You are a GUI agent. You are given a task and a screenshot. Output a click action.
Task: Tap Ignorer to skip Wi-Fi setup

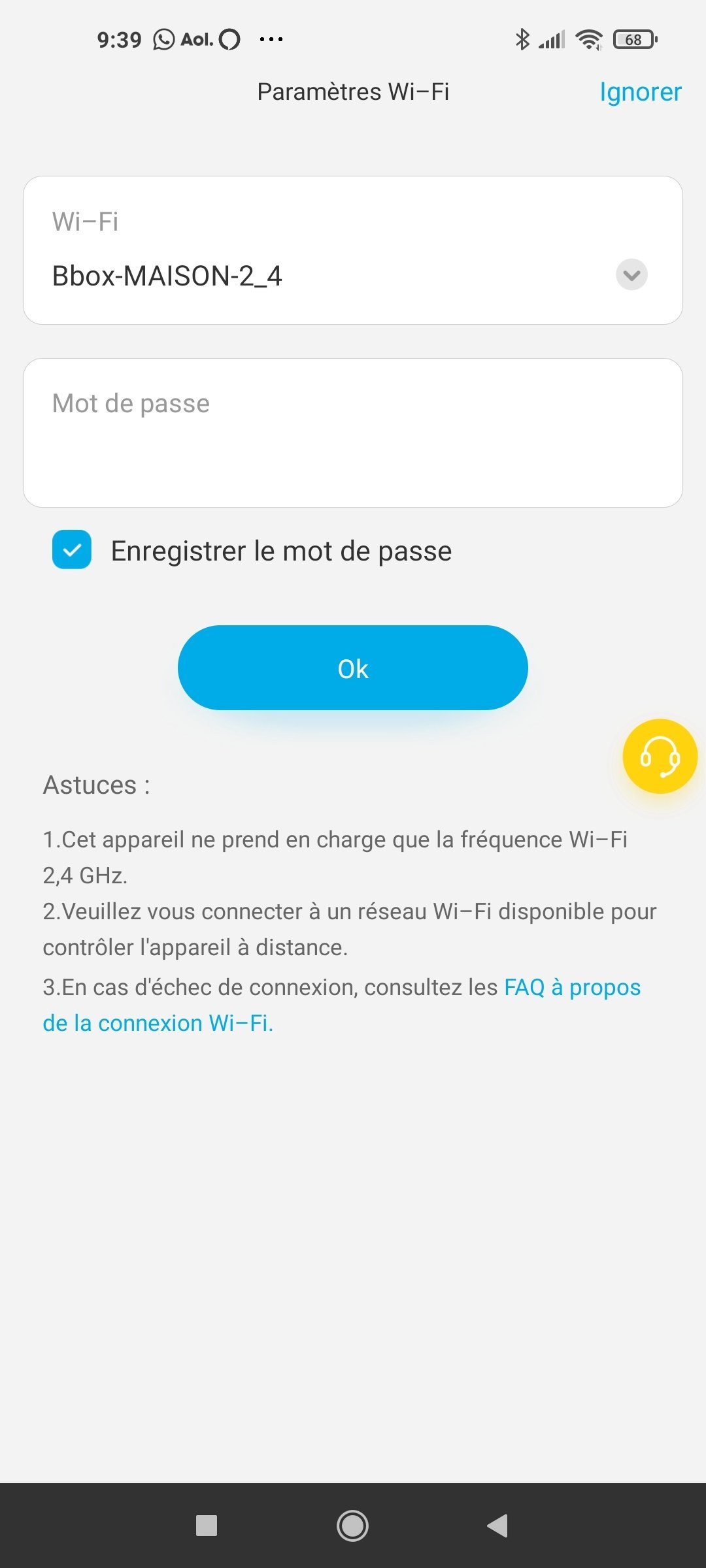640,92
